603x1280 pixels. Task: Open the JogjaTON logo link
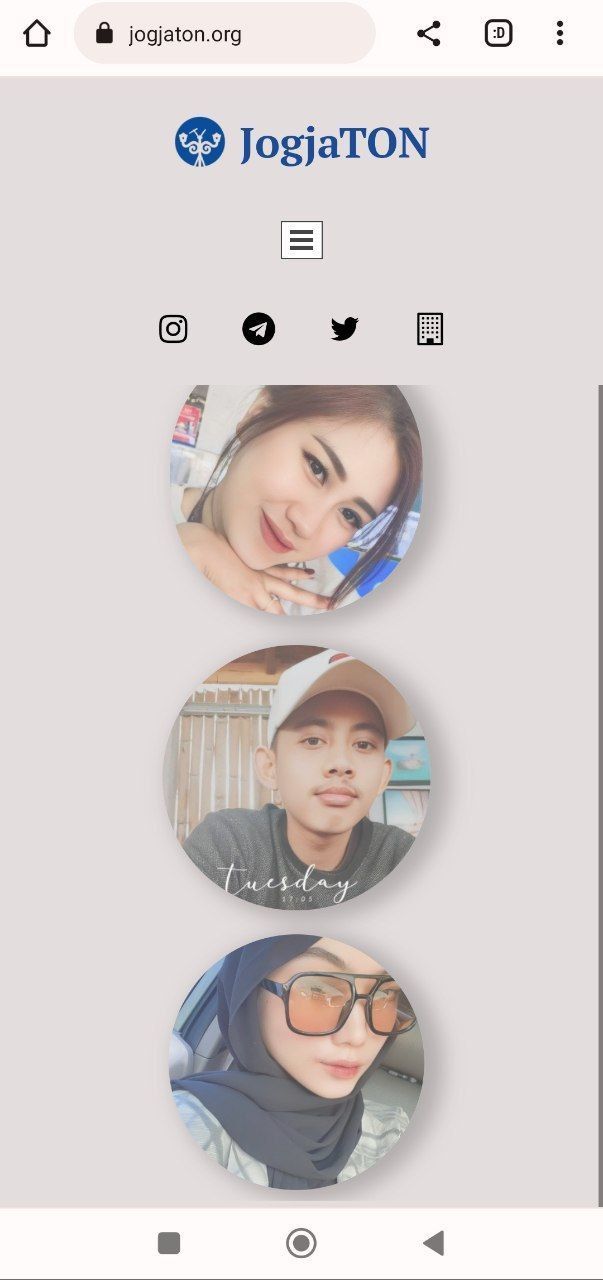(x=301, y=143)
